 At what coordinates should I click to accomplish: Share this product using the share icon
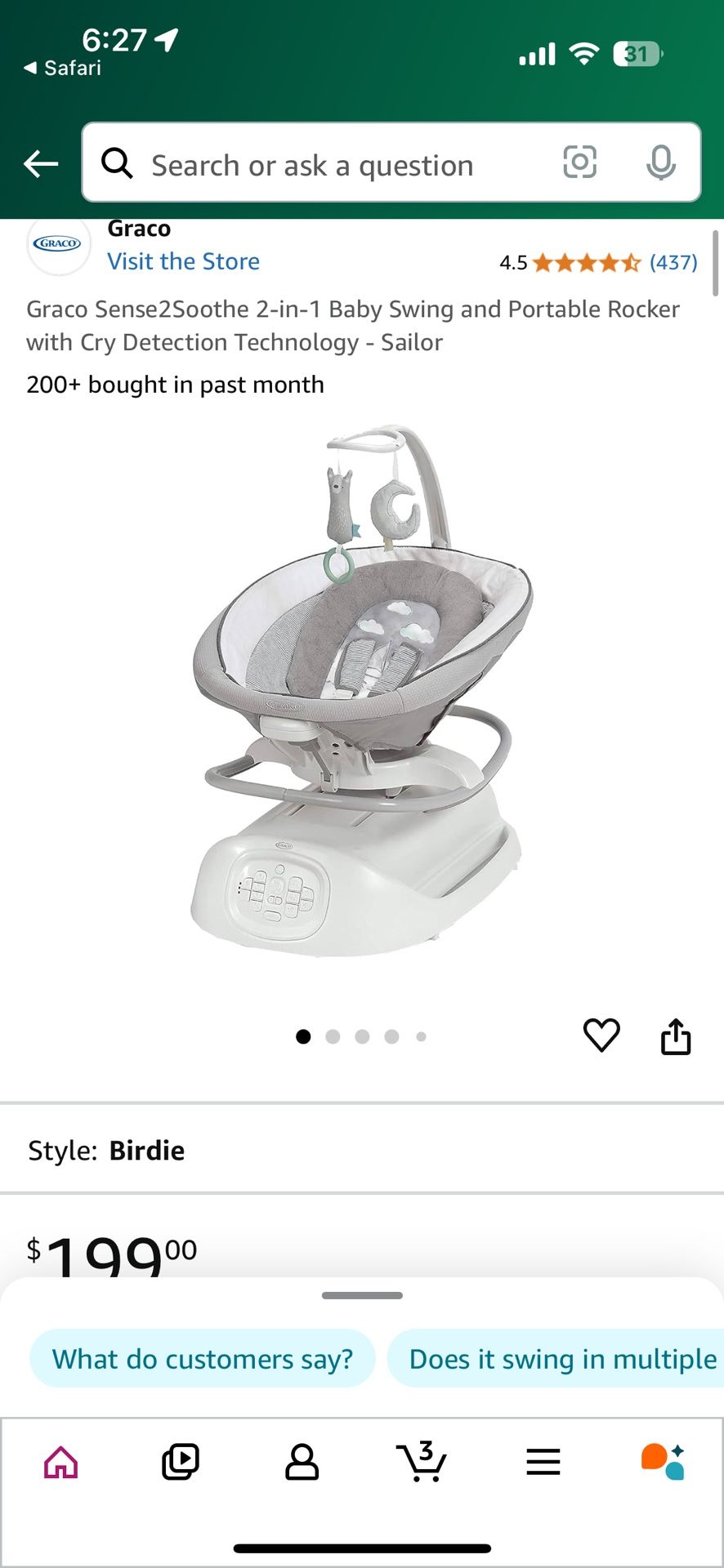coord(676,1036)
